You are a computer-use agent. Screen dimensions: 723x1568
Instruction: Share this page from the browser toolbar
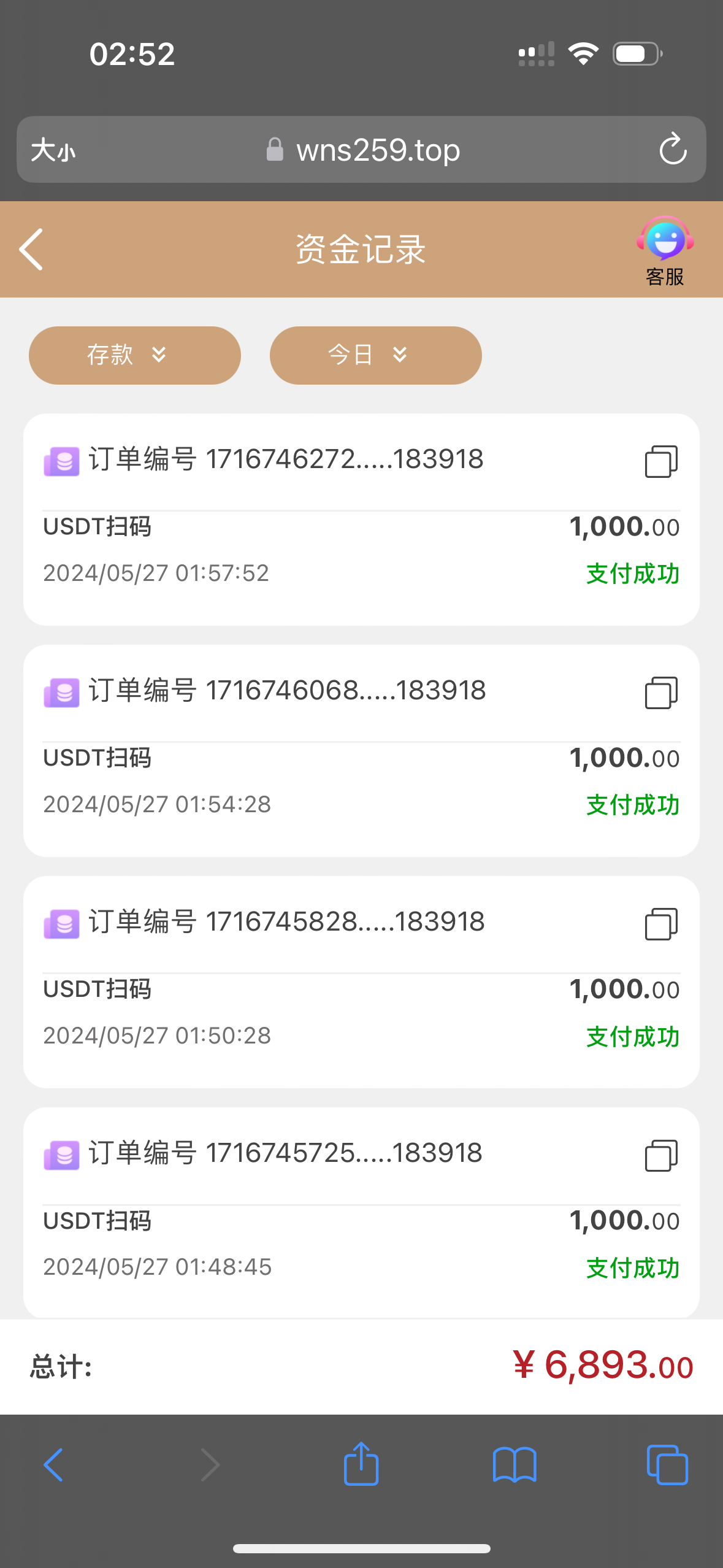[x=361, y=1464]
